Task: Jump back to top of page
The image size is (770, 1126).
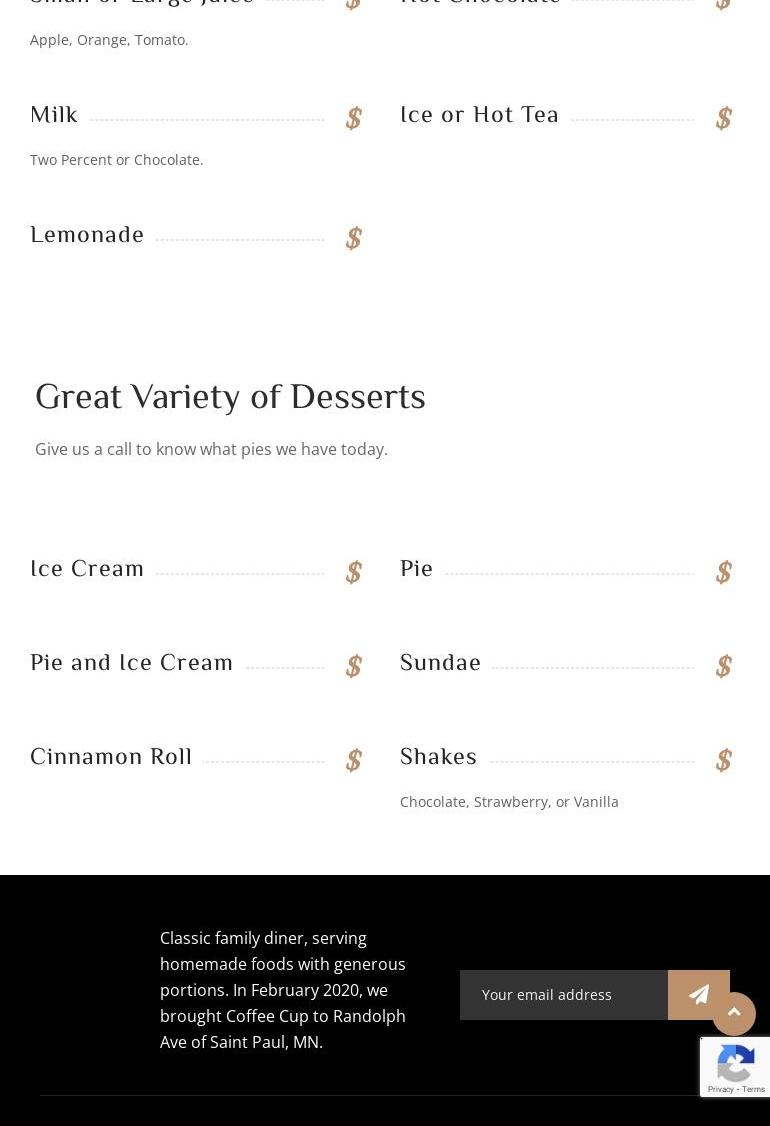Action: [734, 1013]
